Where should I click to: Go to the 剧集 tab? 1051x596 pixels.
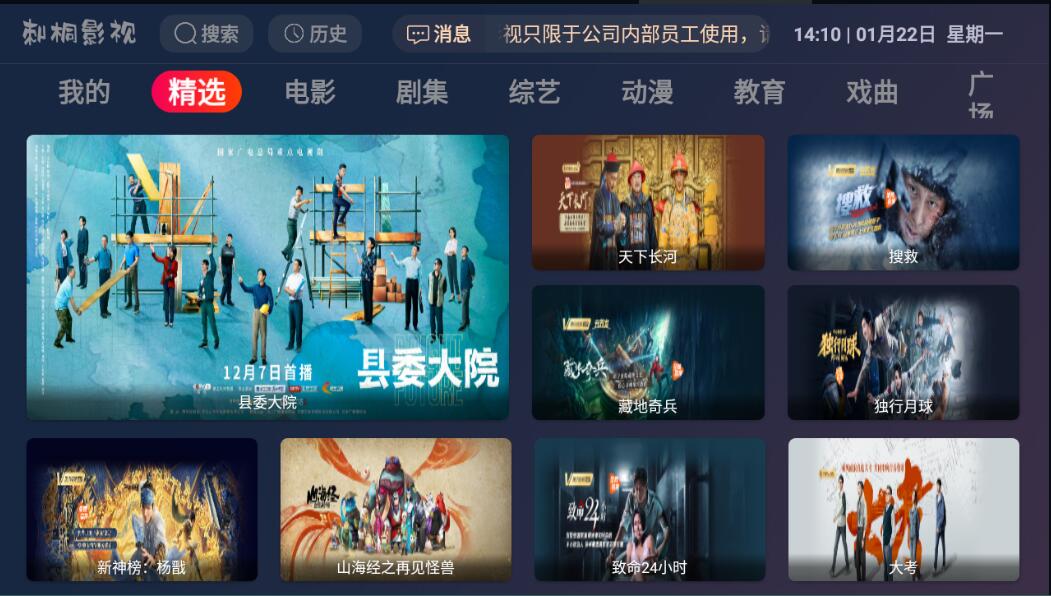422,92
